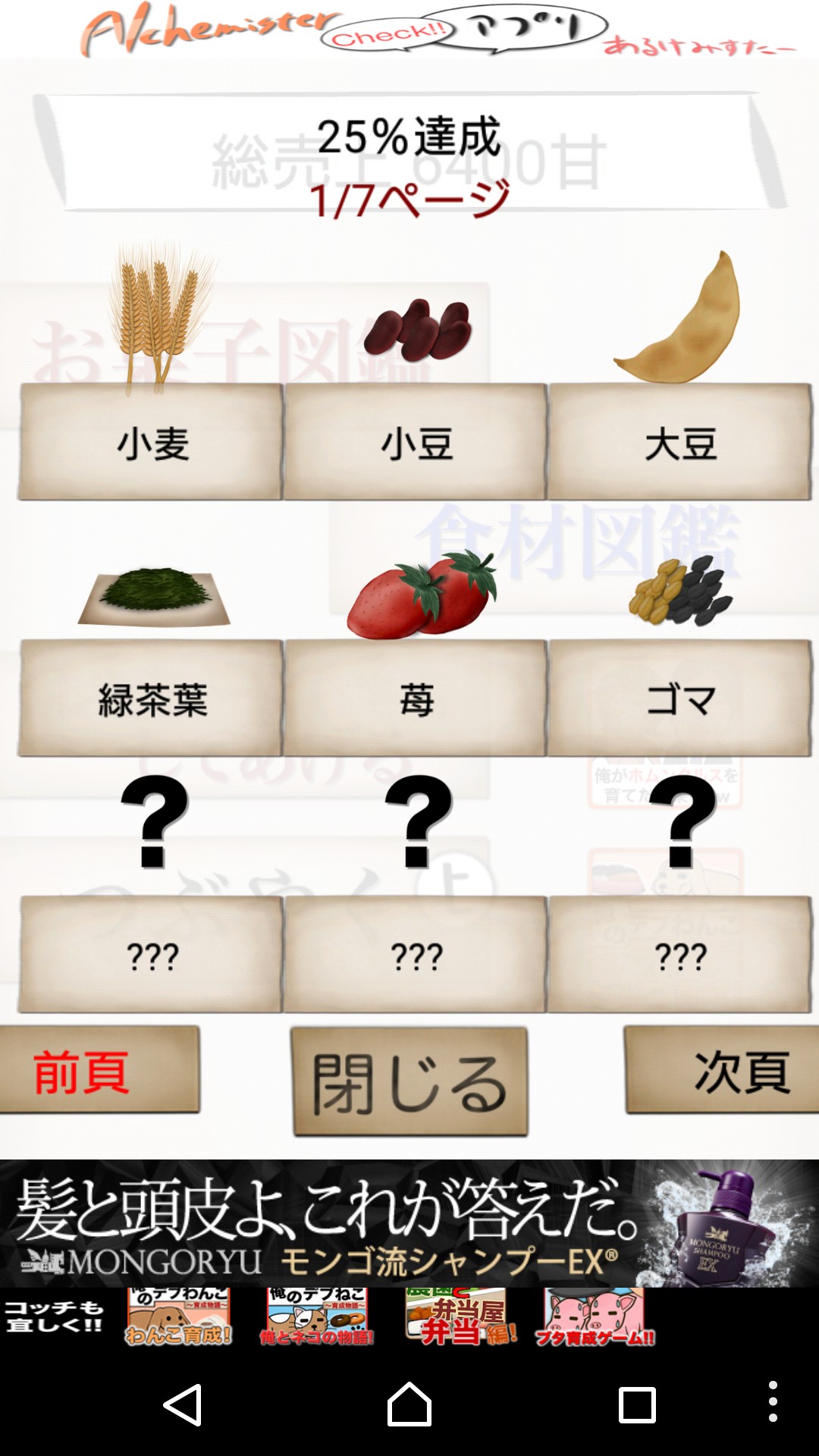Select the ゴマ sesame button
819x1456 pixels.
point(679,698)
